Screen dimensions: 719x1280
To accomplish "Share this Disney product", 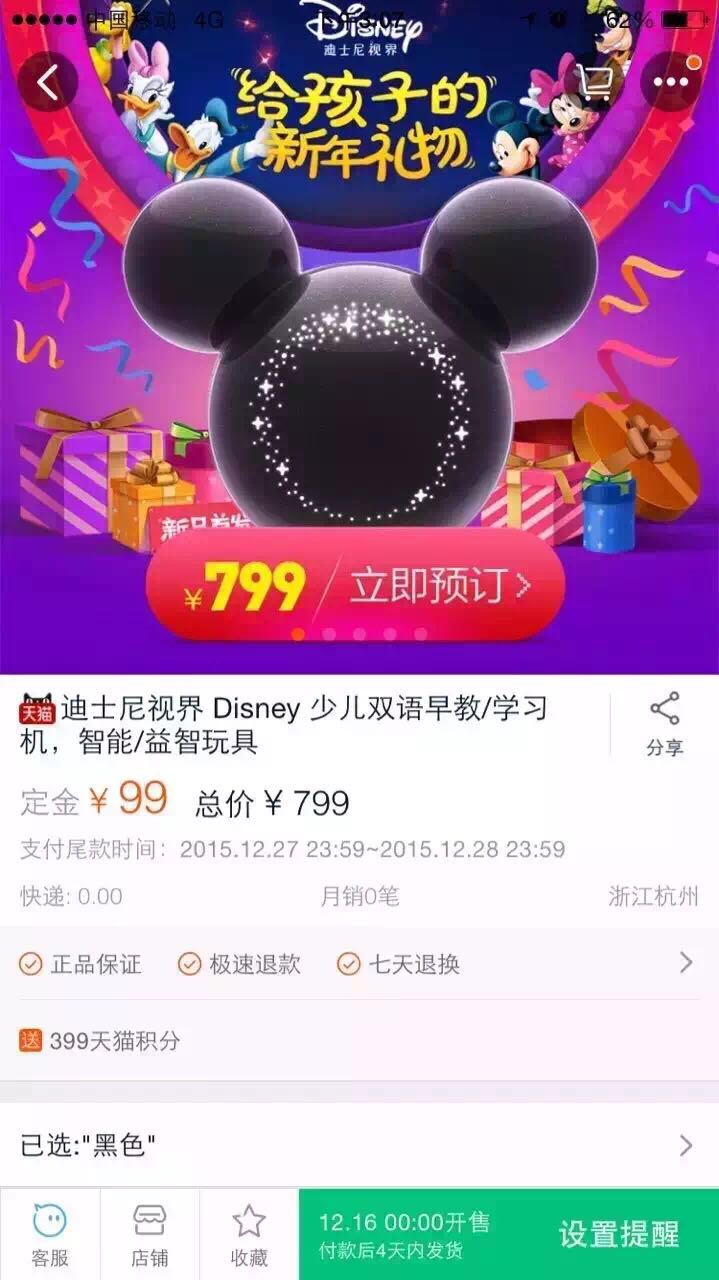I will [664, 723].
